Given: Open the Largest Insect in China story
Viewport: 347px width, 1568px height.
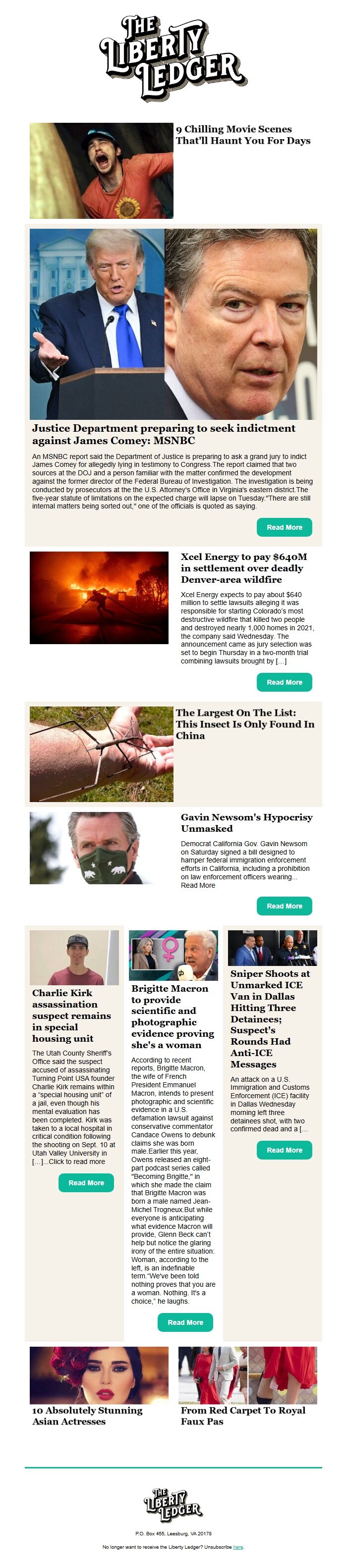Looking at the screenshot, I should (245, 724).
